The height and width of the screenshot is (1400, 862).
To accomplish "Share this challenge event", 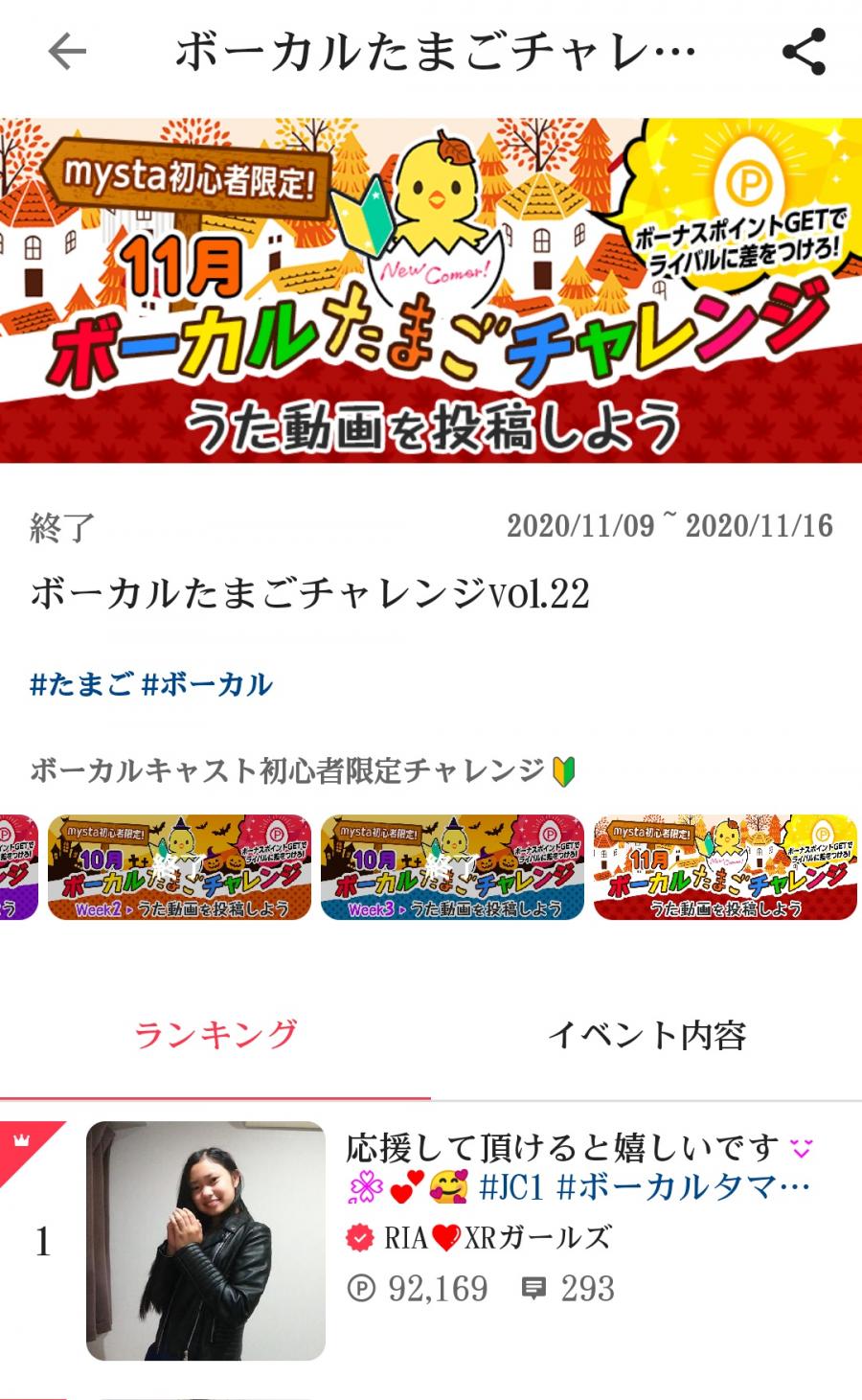I will click(x=804, y=52).
